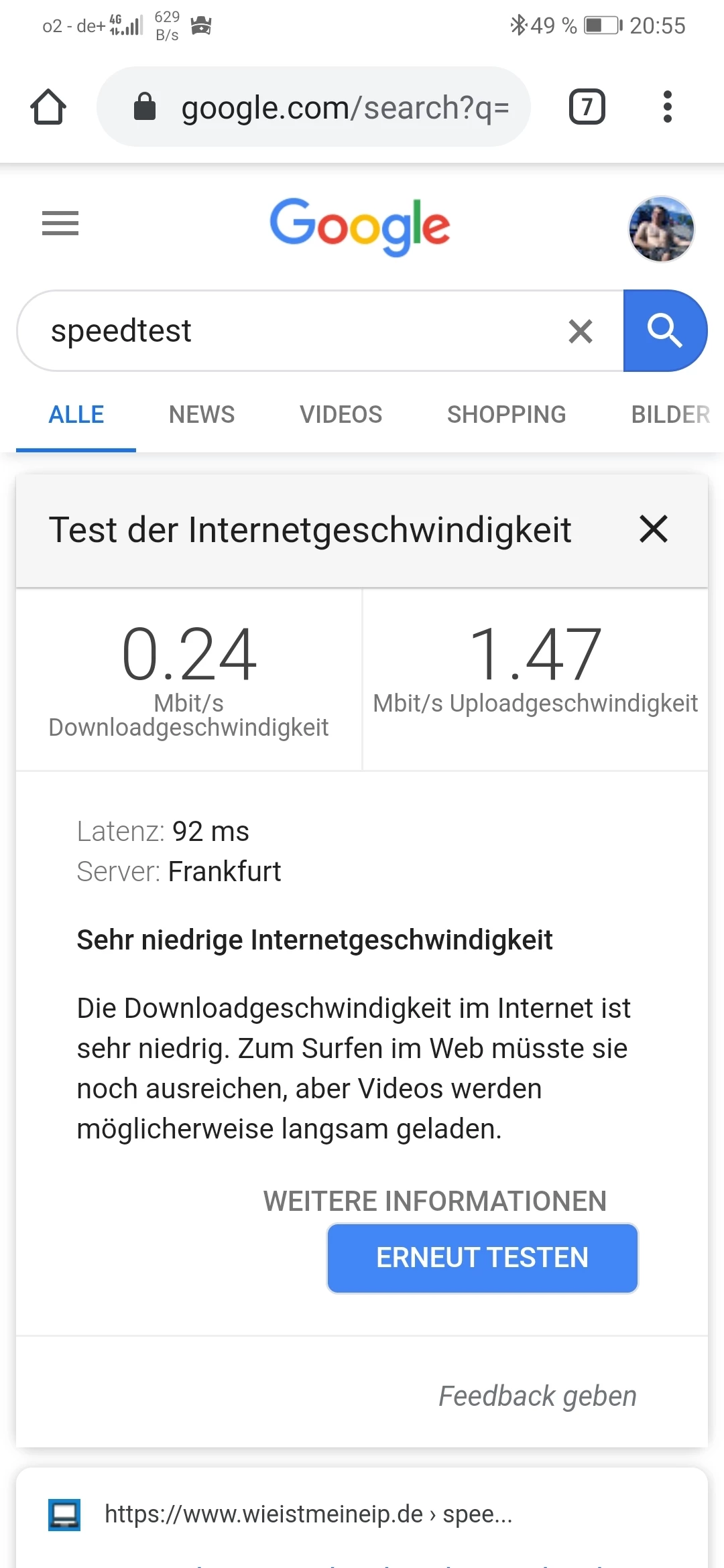This screenshot has height=1568, width=724.
Task: Open Google's hamburger menu
Action: (x=60, y=223)
